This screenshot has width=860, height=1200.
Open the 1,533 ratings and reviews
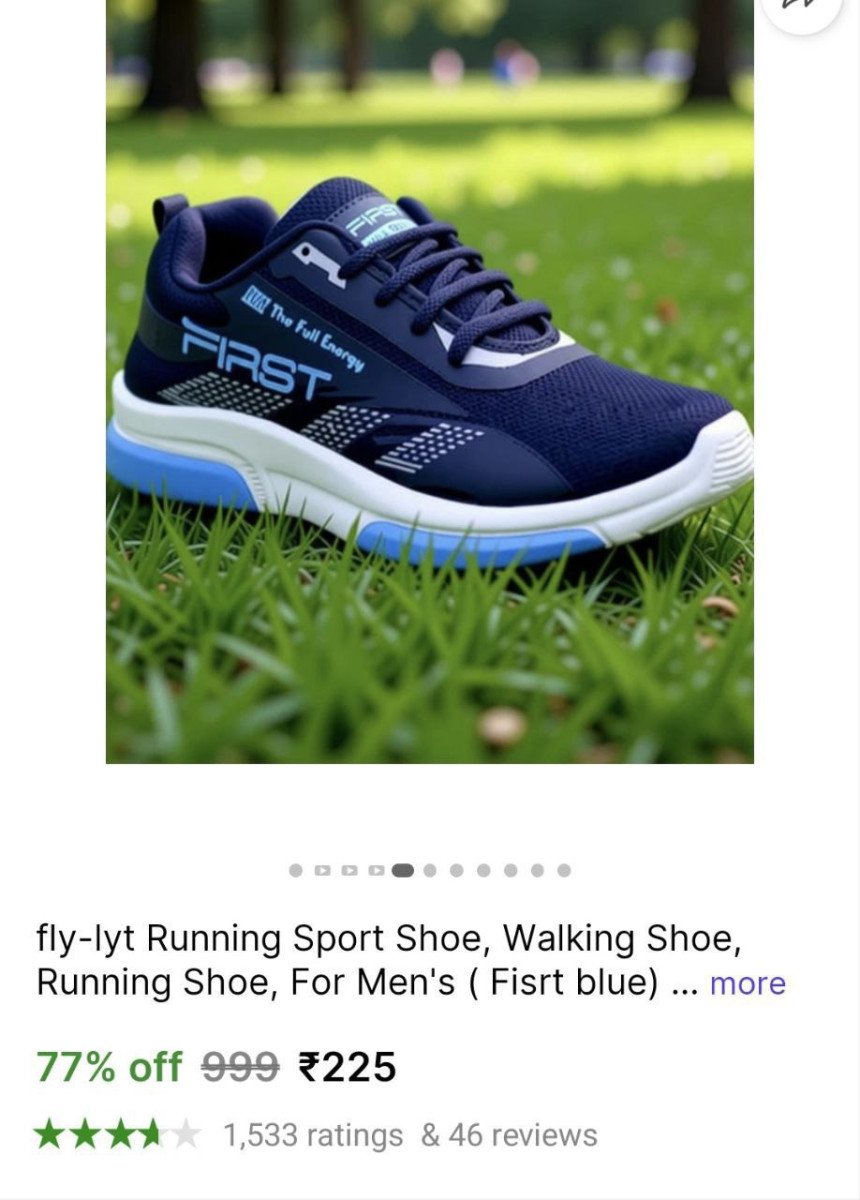[x=410, y=1135]
